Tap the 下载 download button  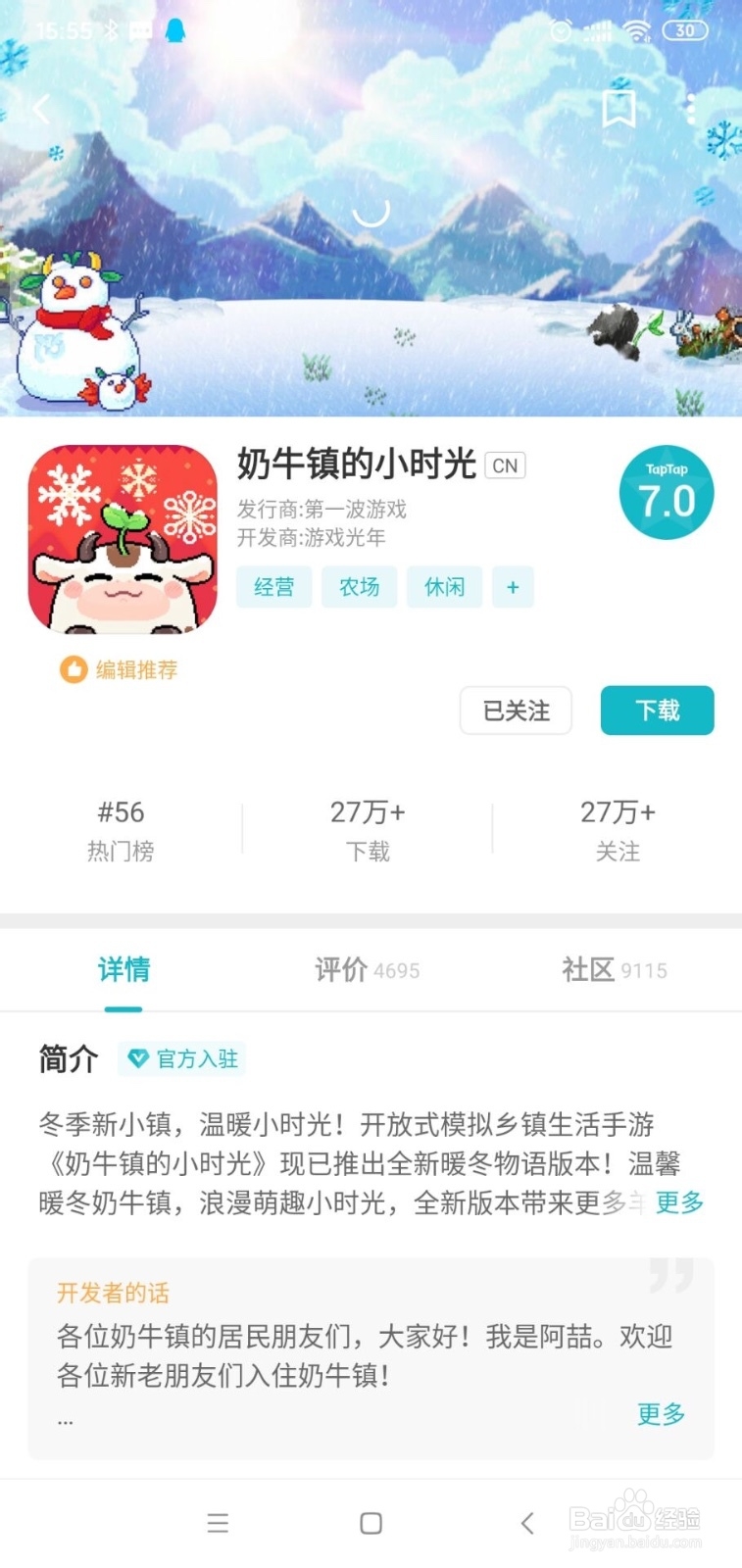[x=657, y=710]
